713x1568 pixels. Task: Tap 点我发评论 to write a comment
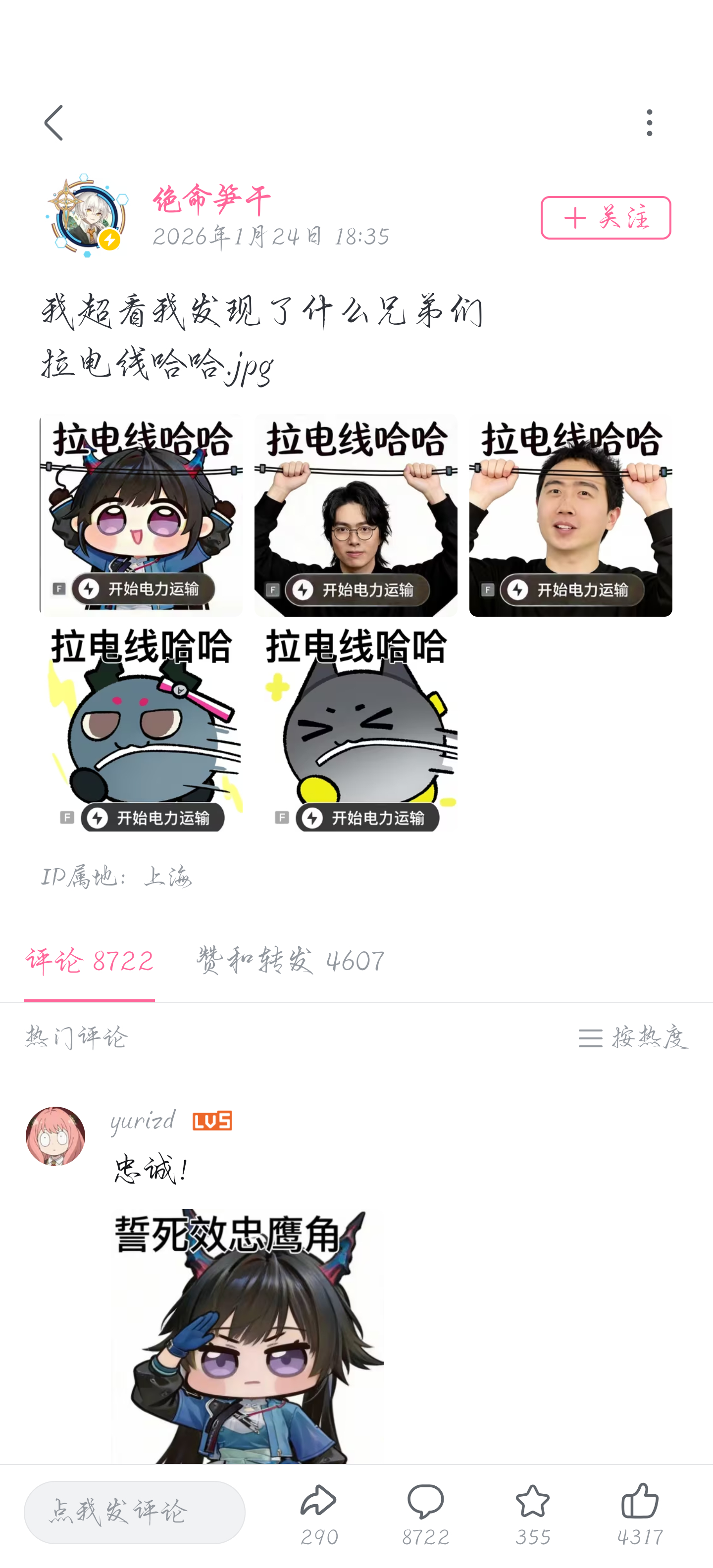[135, 1512]
